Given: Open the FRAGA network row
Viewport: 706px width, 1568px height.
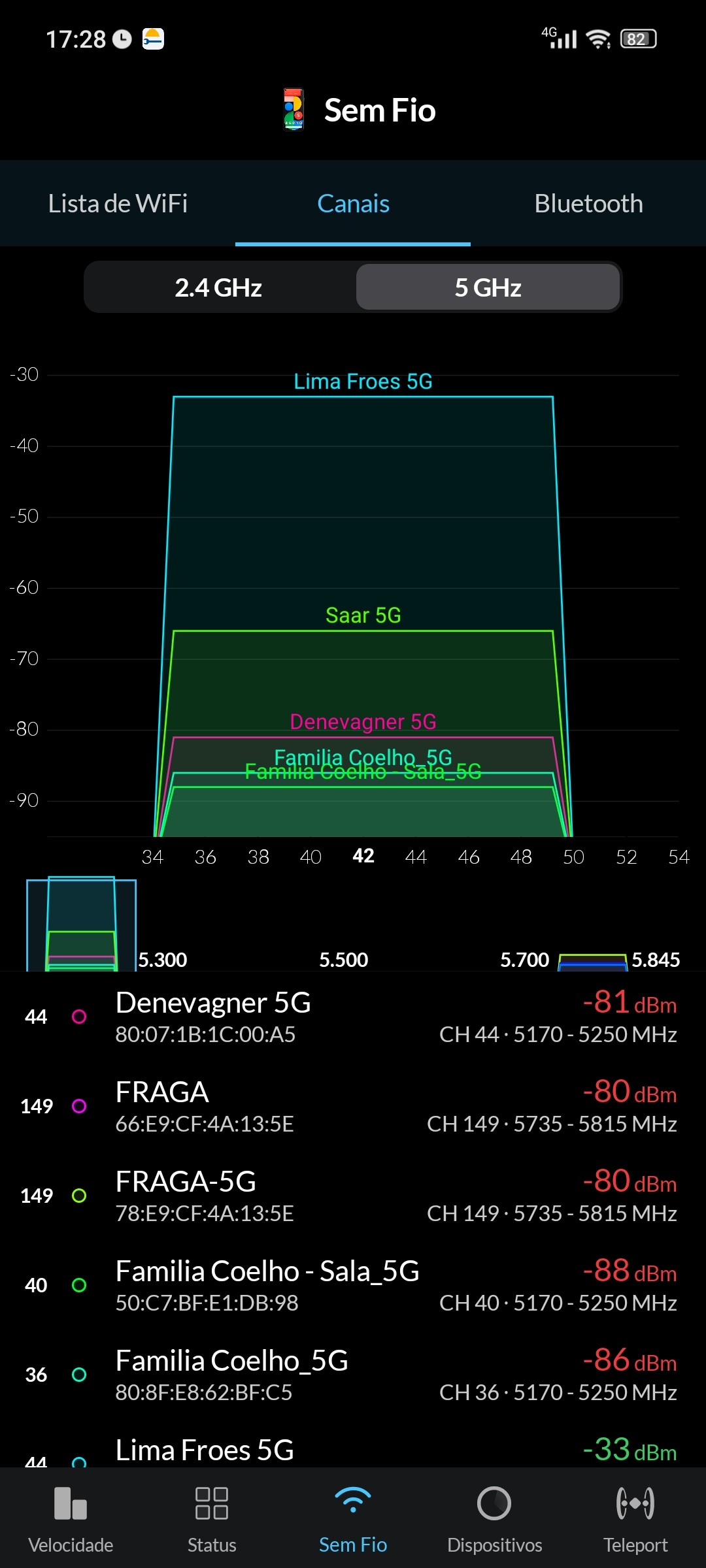Looking at the screenshot, I should (x=353, y=1106).
